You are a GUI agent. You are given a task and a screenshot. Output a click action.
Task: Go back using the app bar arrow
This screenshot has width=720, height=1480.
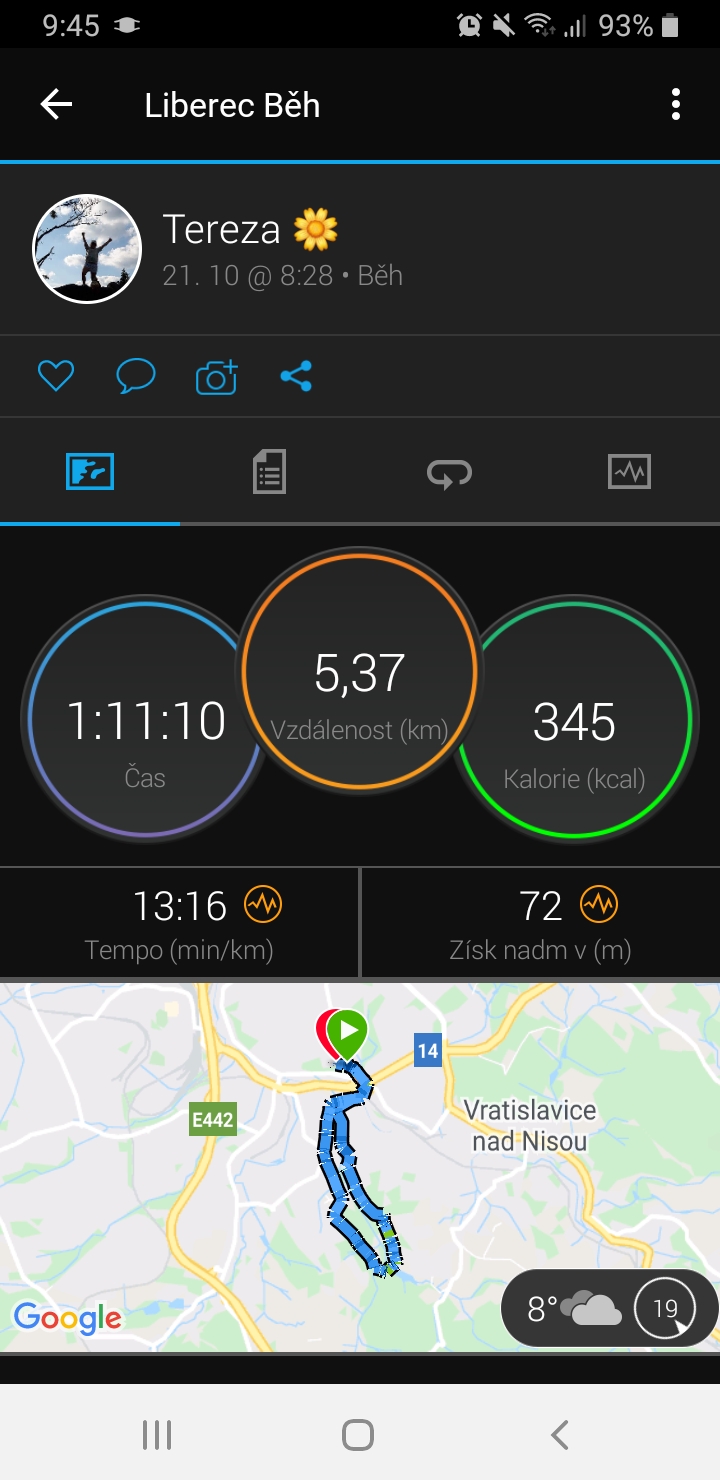[56, 105]
